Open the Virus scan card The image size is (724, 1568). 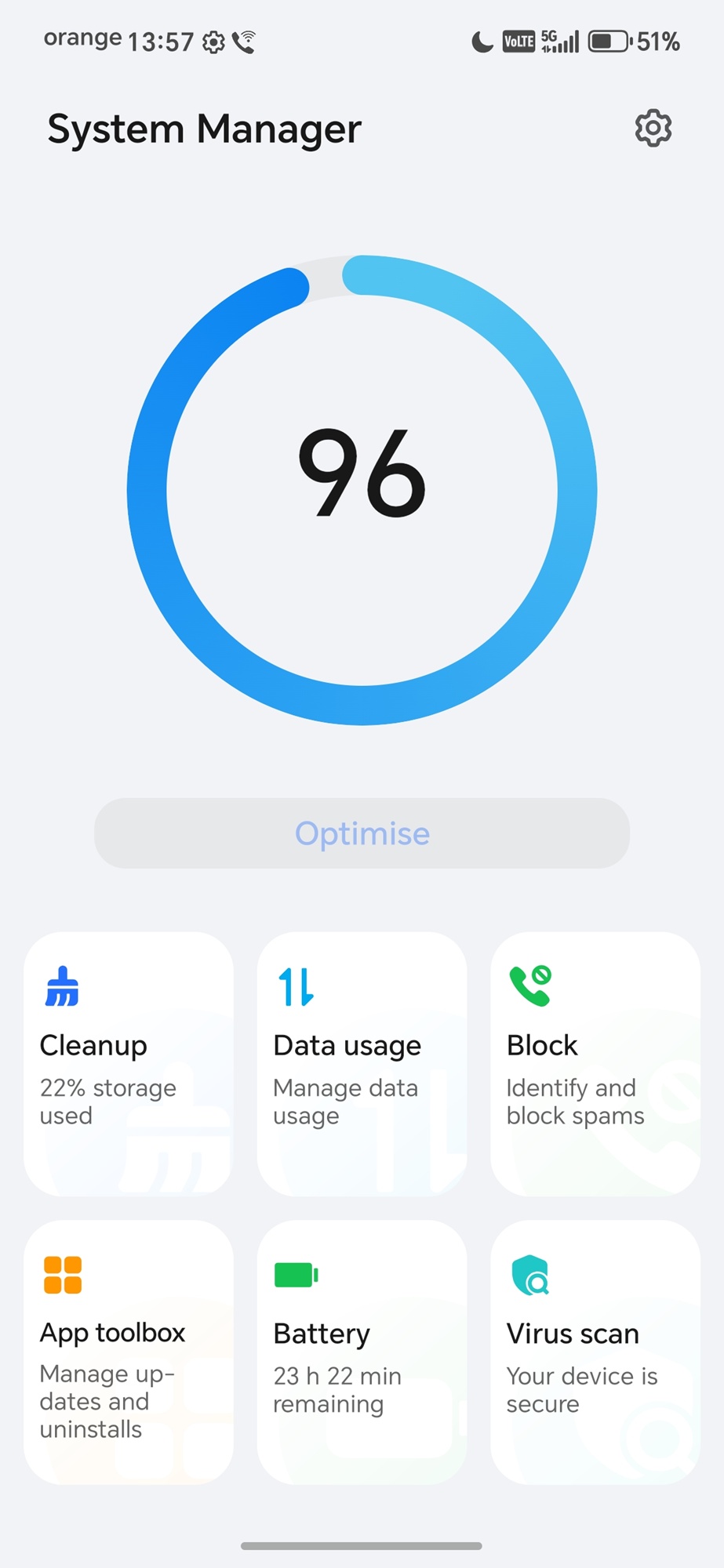pos(595,1351)
